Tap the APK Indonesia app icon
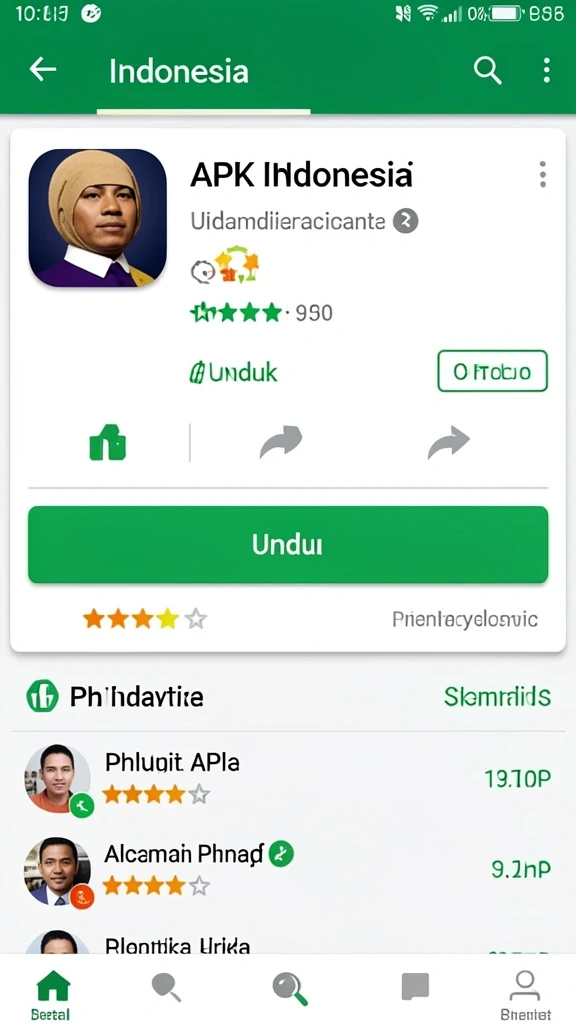This screenshot has width=576, height=1024. pyautogui.click(x=97, y=217)
